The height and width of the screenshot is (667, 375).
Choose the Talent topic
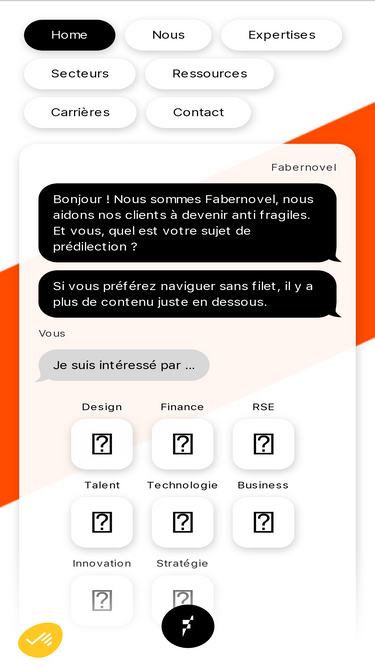[102, 522]
